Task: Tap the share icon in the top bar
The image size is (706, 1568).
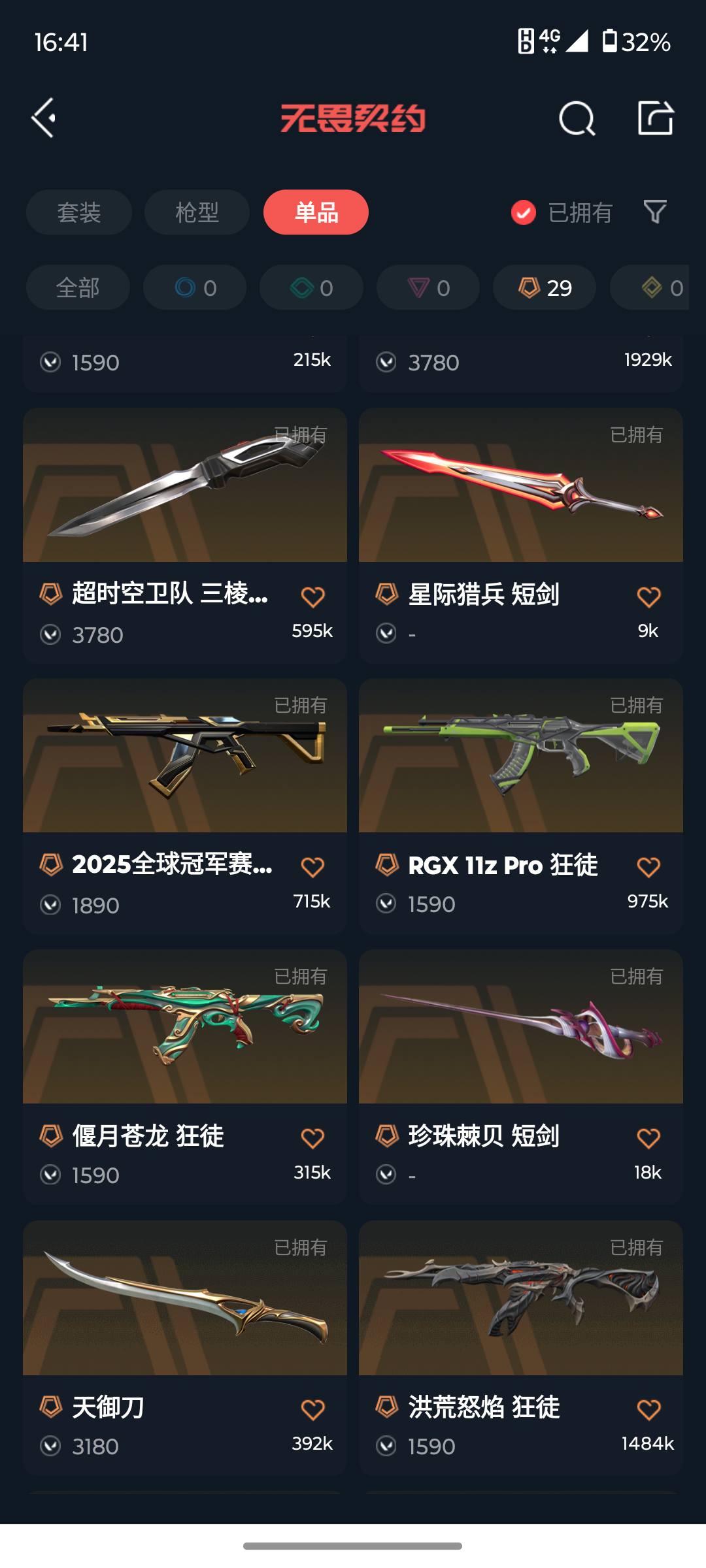Action: pyautogui.click(x=656, y=118)
